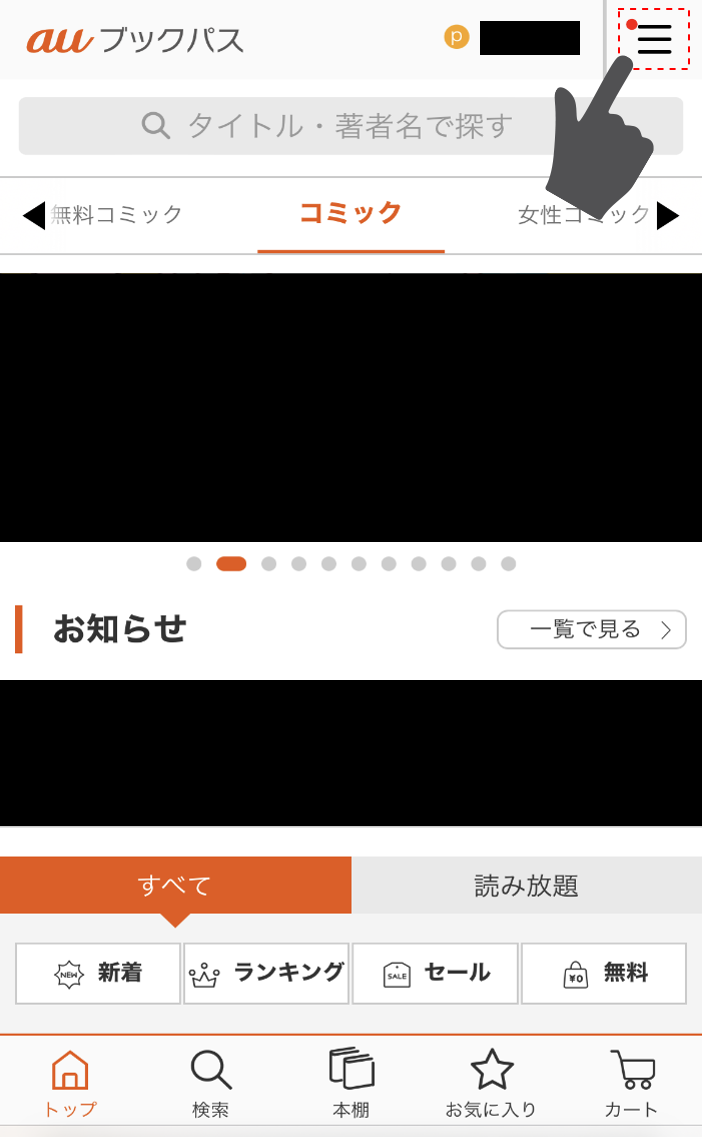
Task: Select the コミック tab
Action: [x=350, y=213]
